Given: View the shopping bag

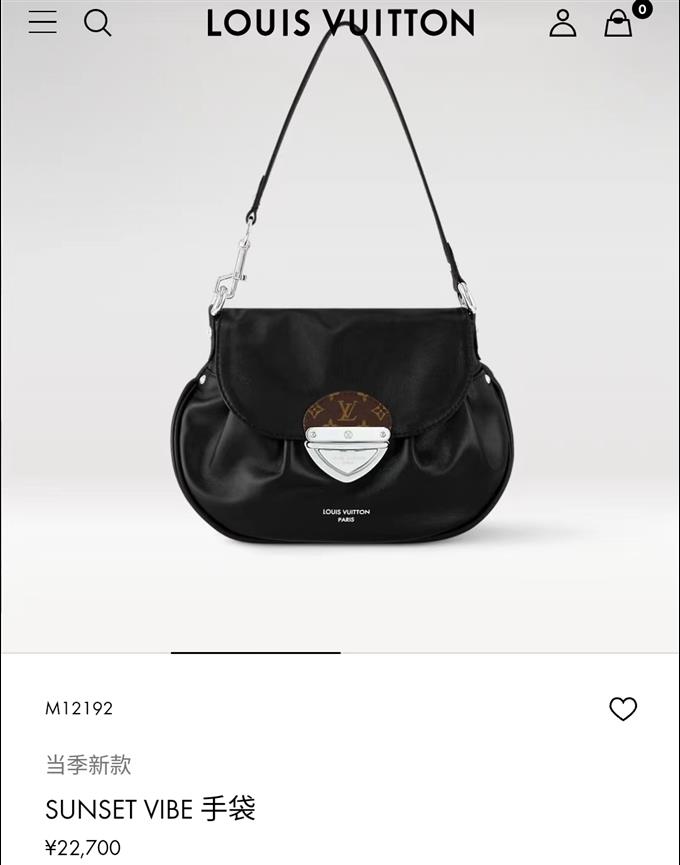Looking at the screenshot, I should (x=619, y=23).
